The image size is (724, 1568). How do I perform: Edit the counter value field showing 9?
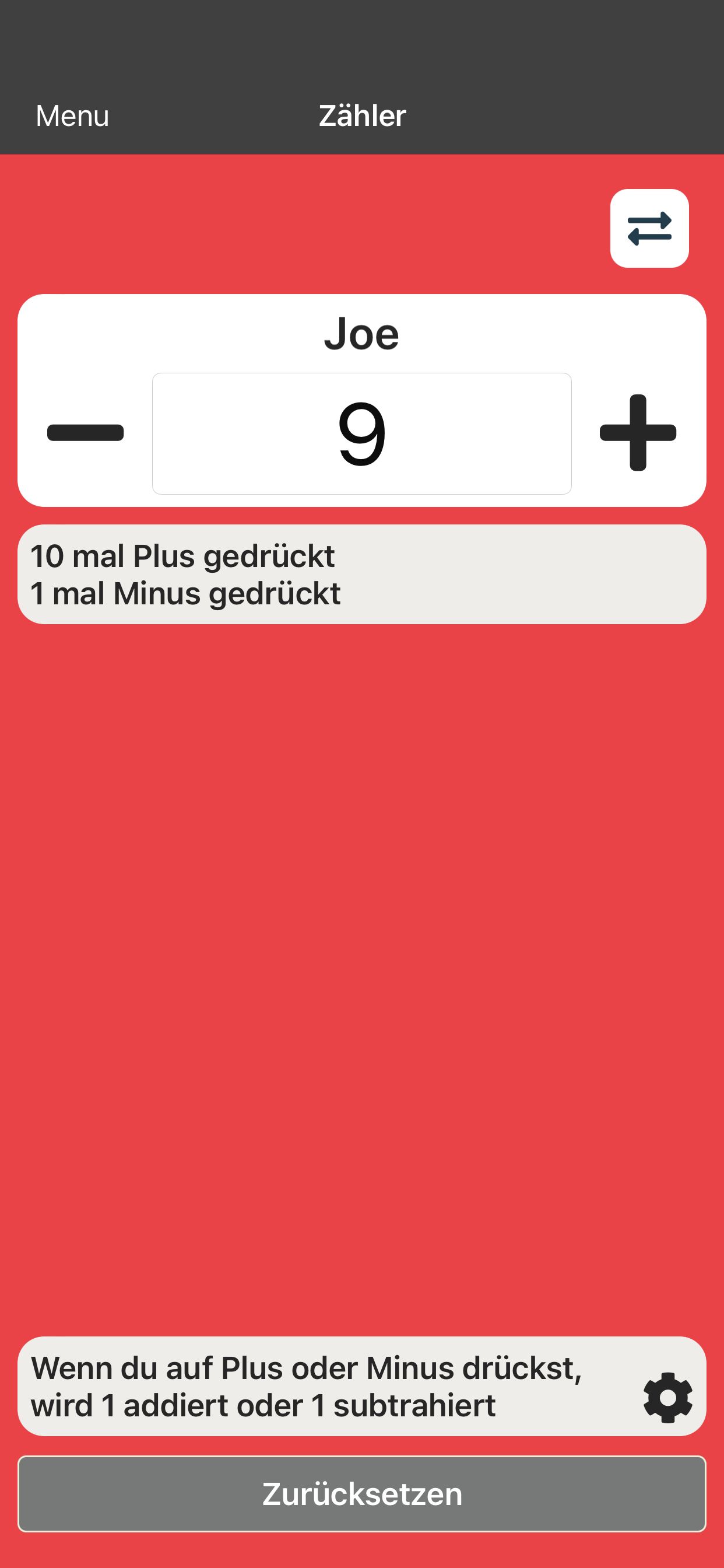tap(361, 433)
